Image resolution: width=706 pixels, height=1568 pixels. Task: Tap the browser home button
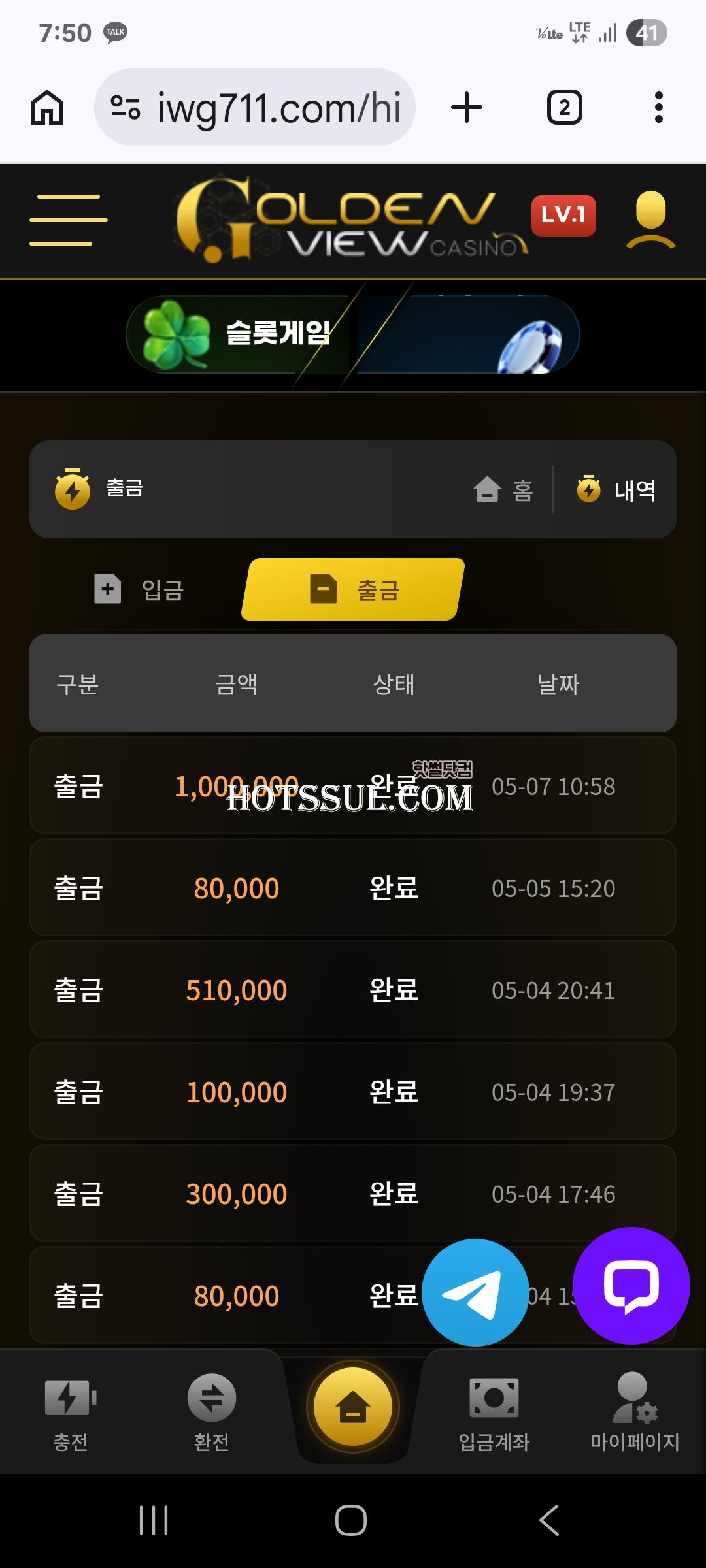pos(47,107)
